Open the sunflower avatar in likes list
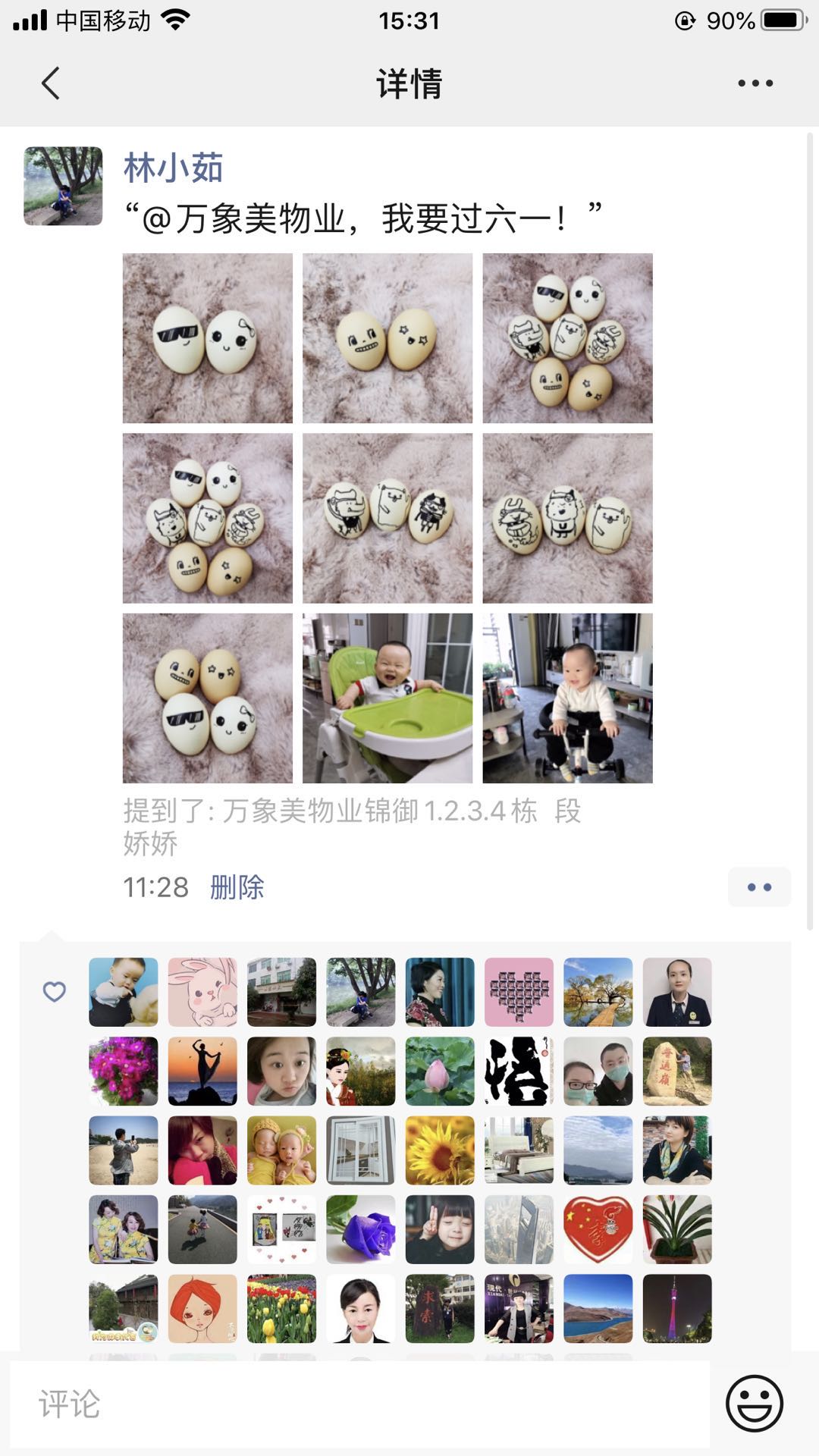Viewport: 819px width, 1456px height. pos(440,1150)
